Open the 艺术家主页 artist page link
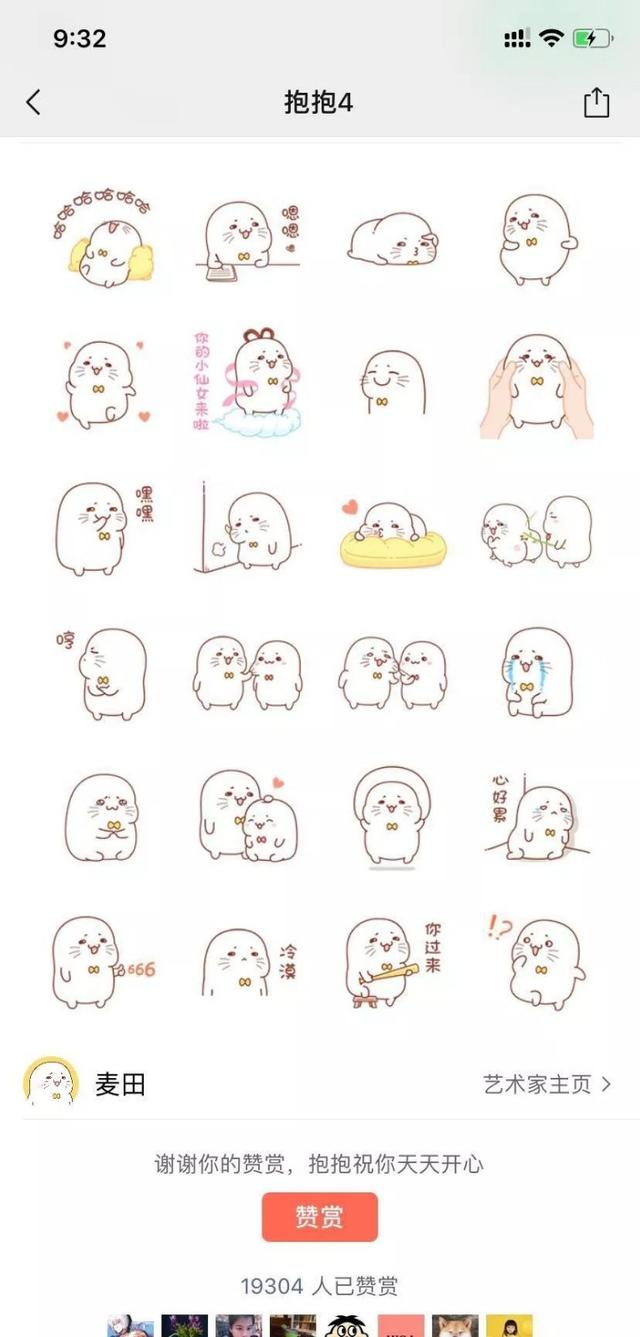The width and height of the screenshot is (640, 1337). [546, 1084]
